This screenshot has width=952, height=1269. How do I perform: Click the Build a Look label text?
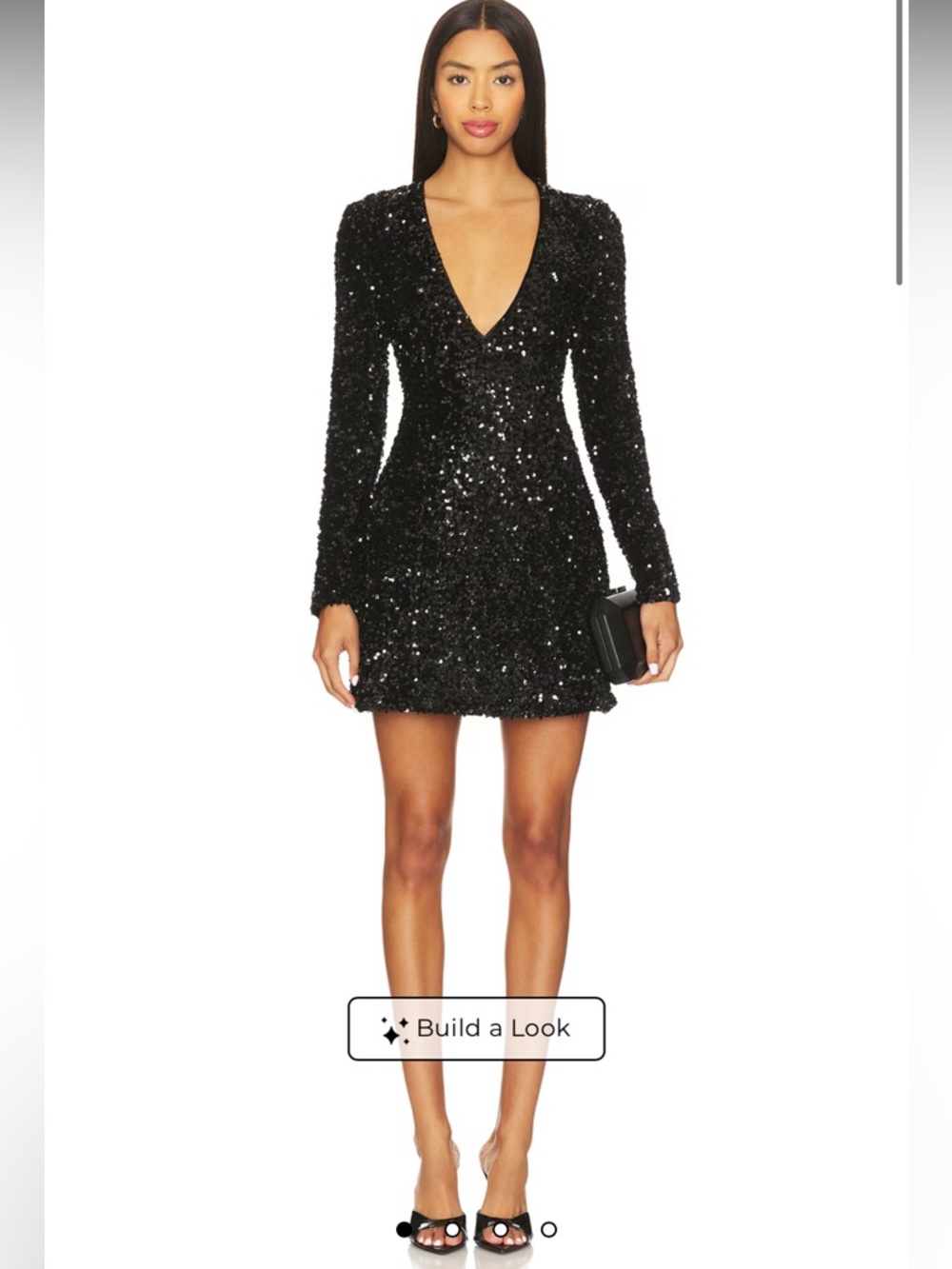click(x=495, y=1028)
